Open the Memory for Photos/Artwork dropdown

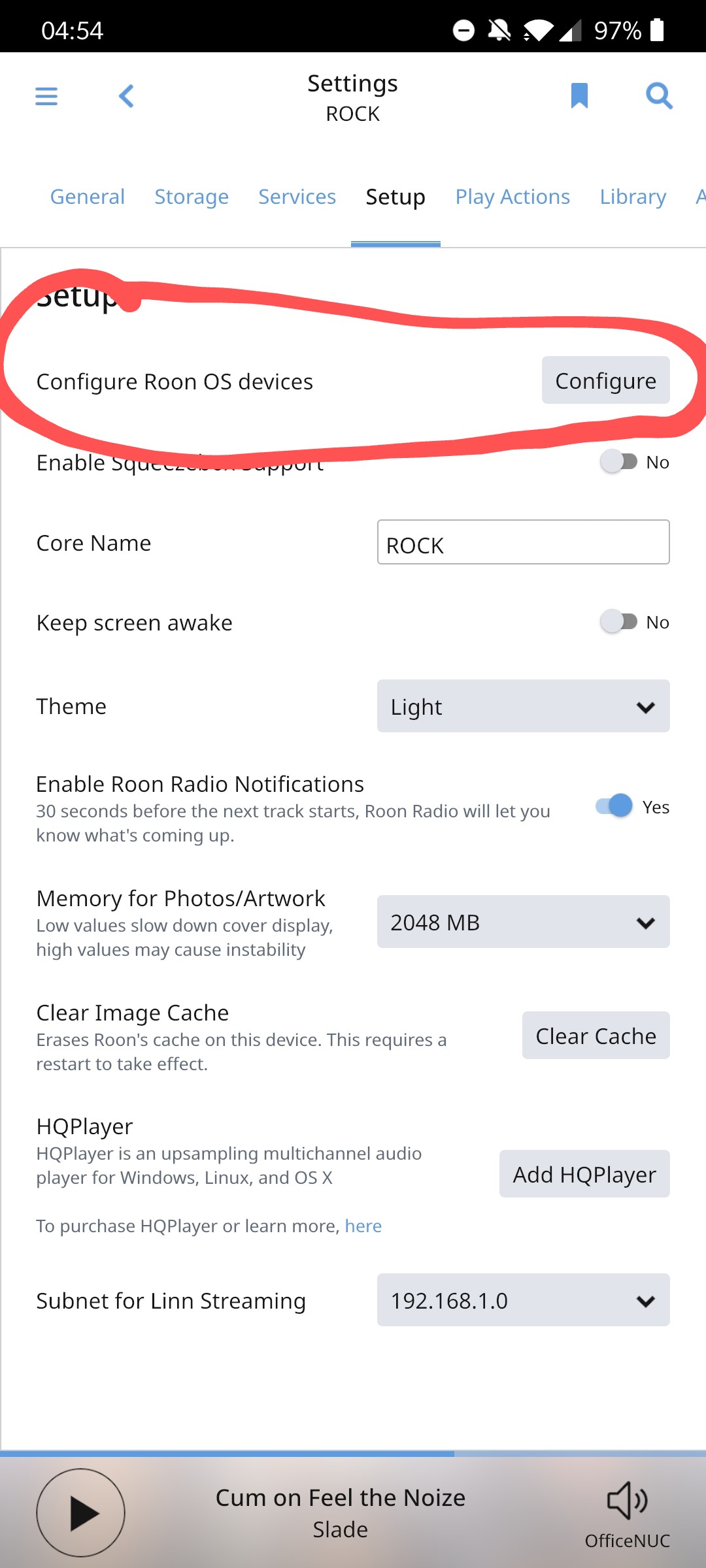[x=523, y=922]
